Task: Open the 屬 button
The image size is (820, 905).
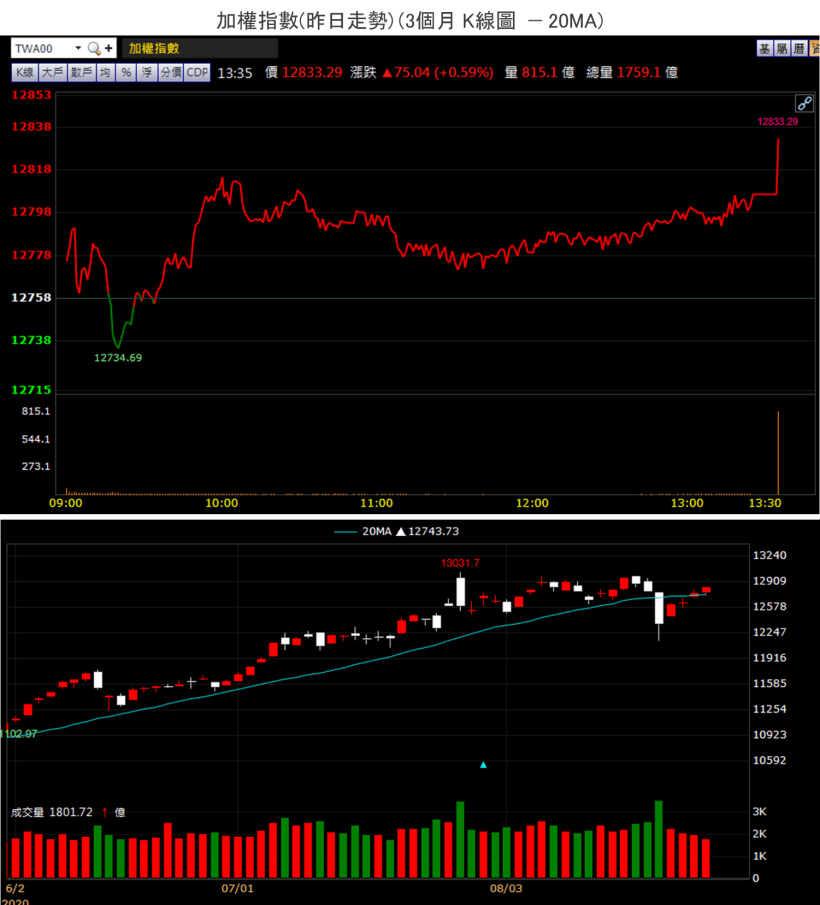Action: 782,48
